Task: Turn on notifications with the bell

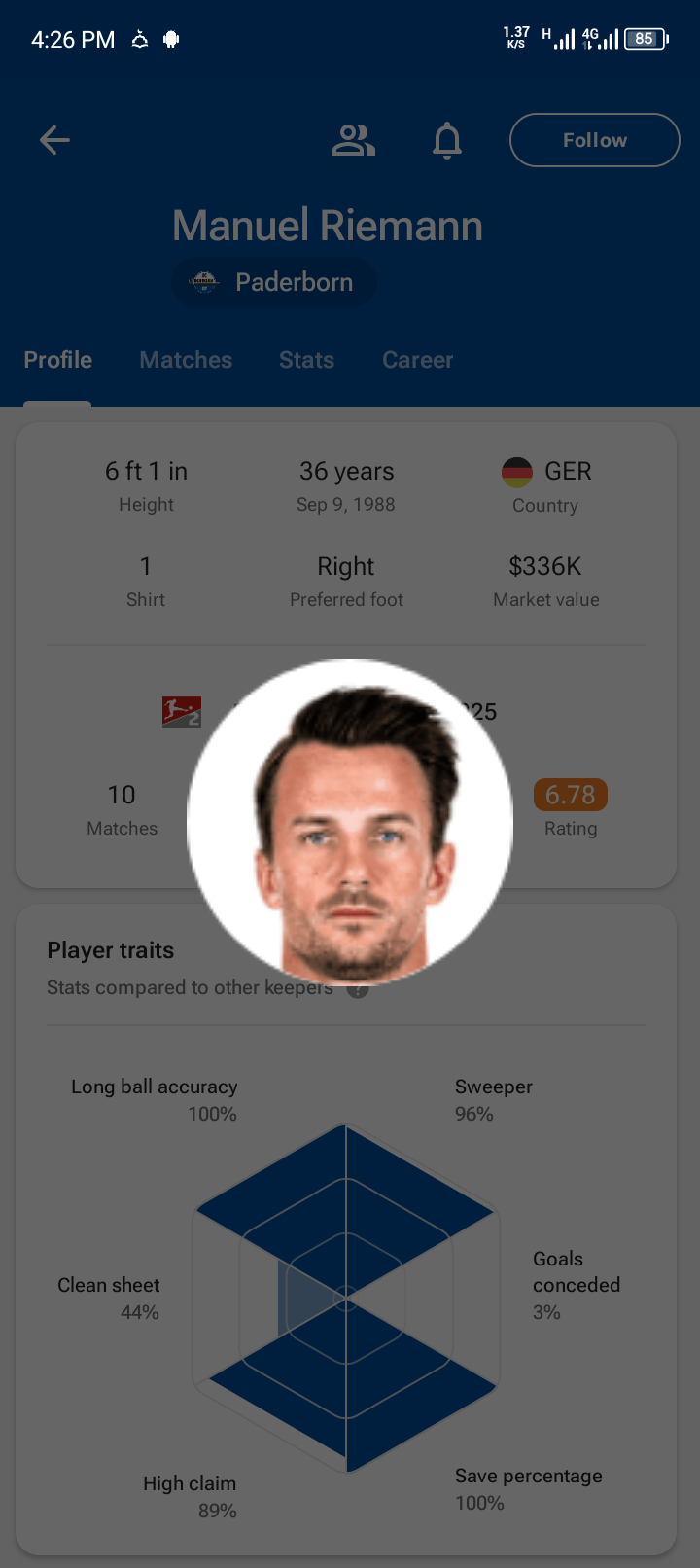Action: point(447,140)
